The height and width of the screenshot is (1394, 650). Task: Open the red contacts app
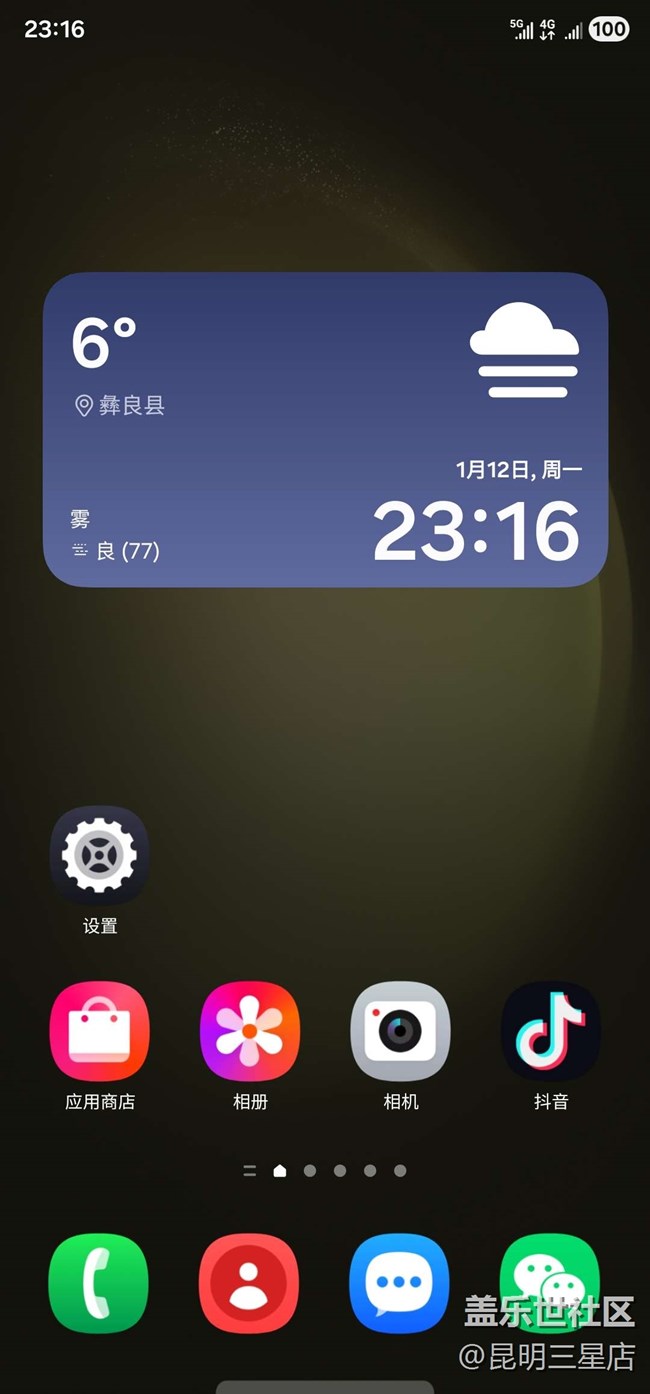tap(249, 1283)
